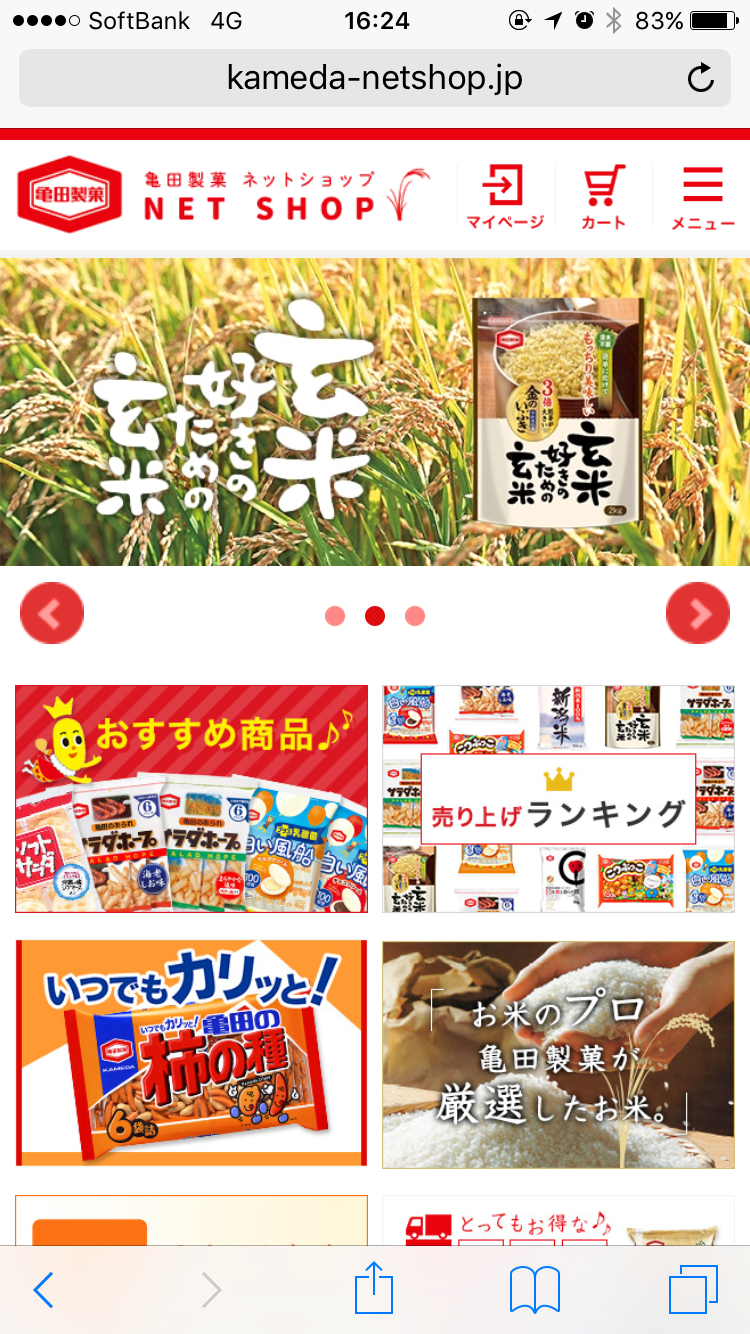Image resolution: width=750 pixels, height=1334 pixels.
Task: Open Safari bookmarks
Action: [535, 1290]
